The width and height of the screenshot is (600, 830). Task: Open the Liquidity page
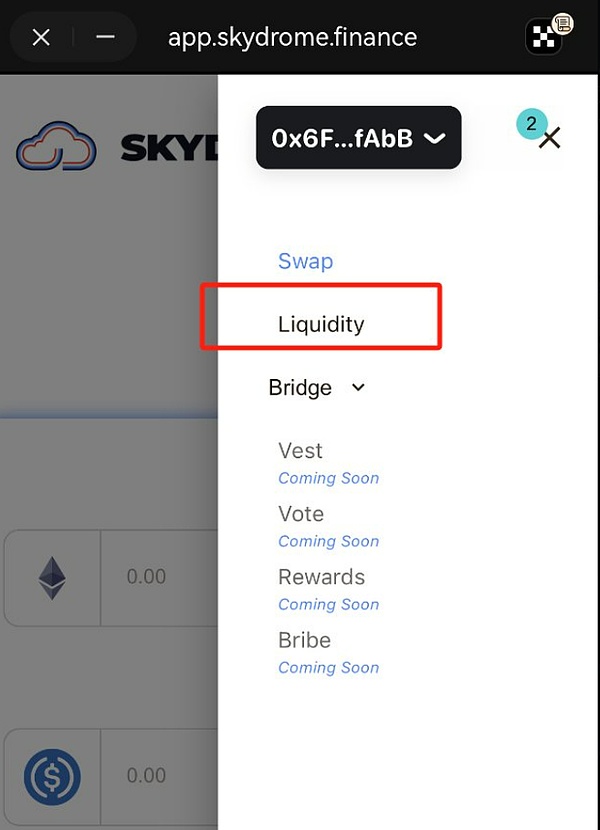pos(321,324)
